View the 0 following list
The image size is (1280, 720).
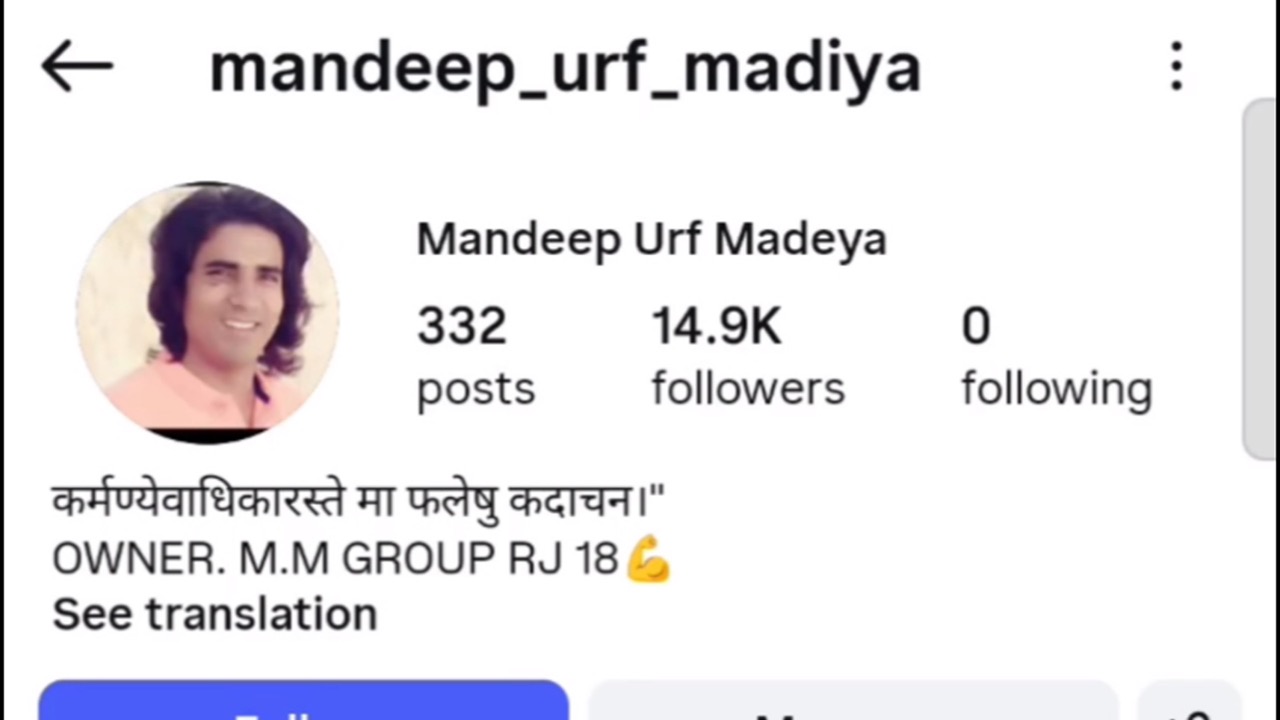coord(1055,357)
